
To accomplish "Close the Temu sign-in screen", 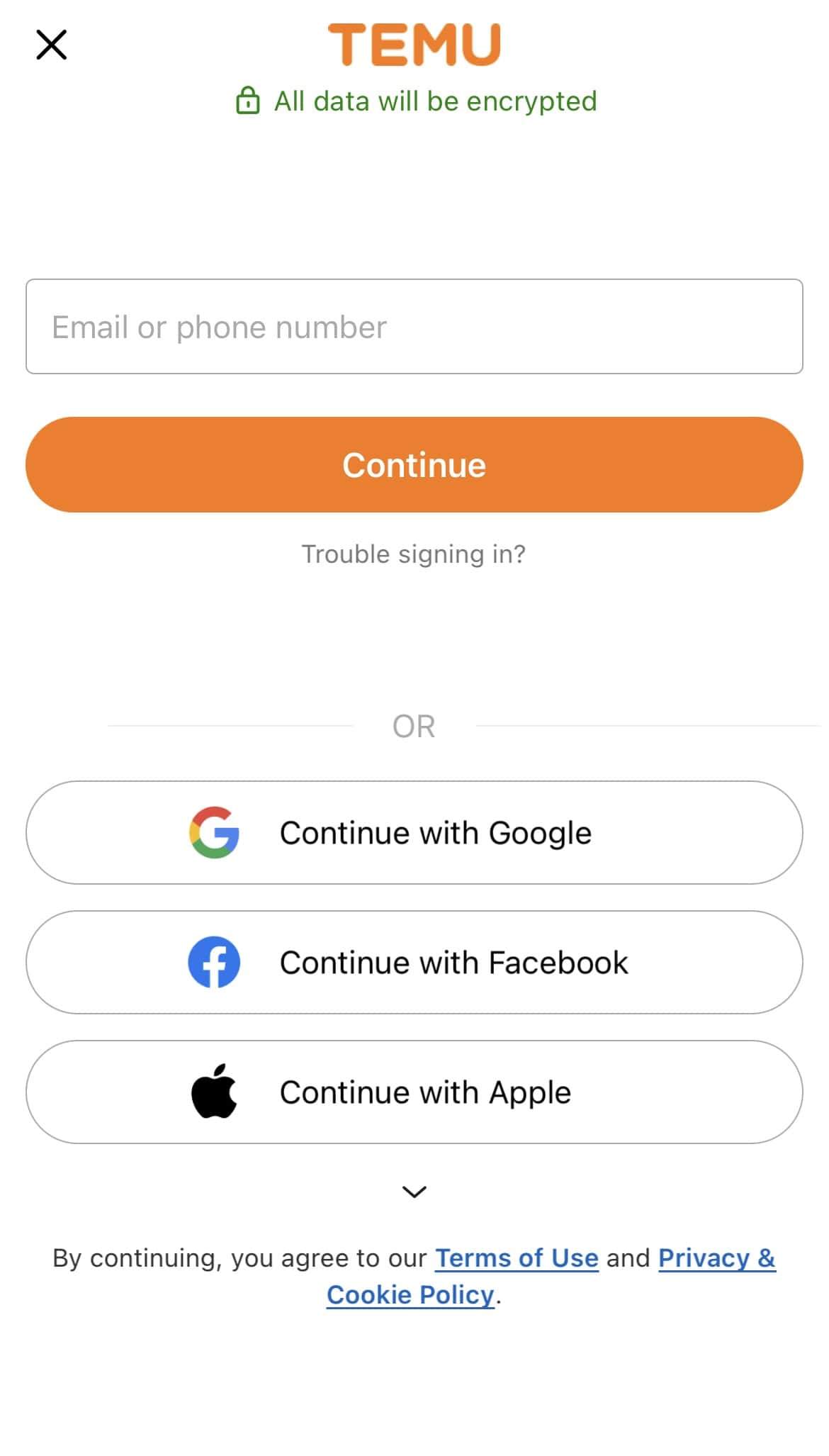I will [51, 45].
